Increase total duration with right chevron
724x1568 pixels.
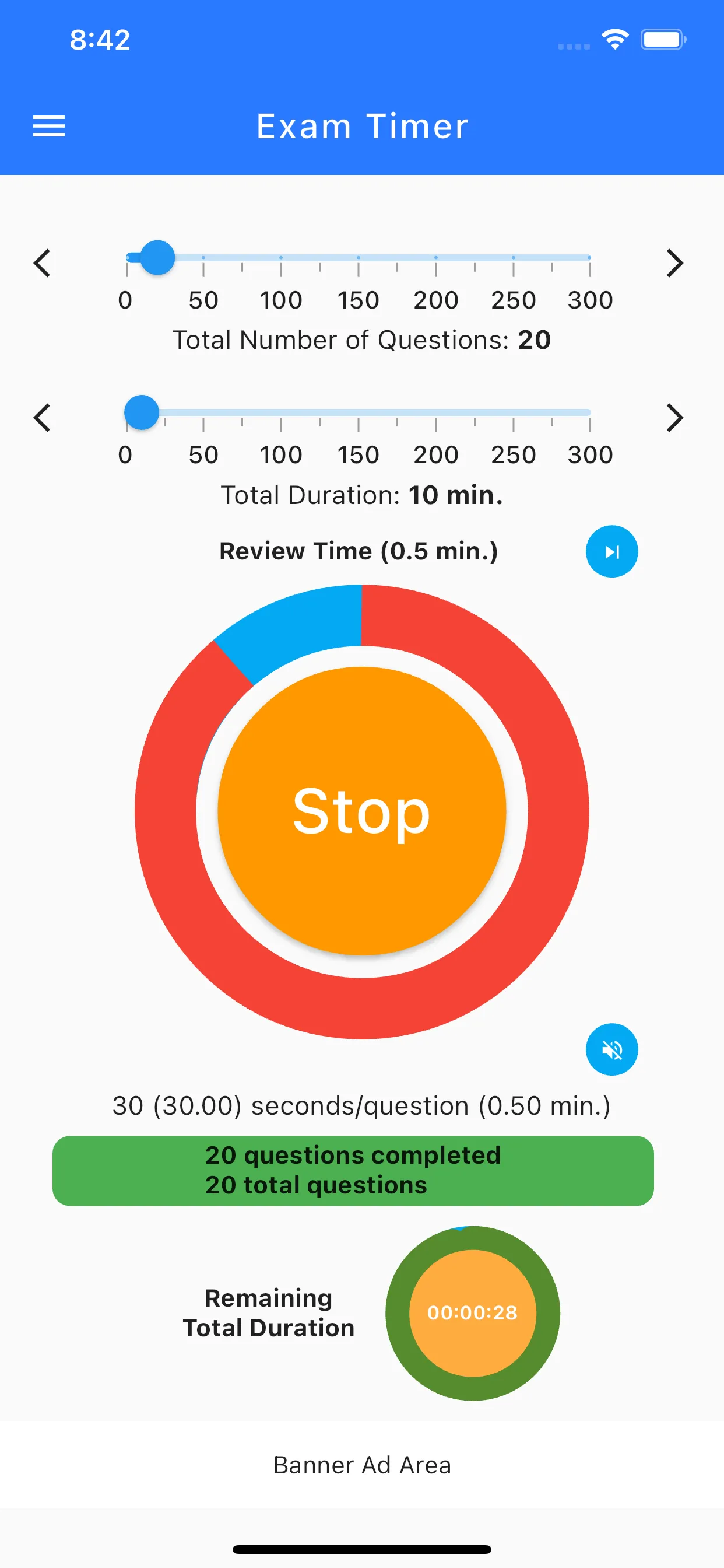click(x=676, y=418)
